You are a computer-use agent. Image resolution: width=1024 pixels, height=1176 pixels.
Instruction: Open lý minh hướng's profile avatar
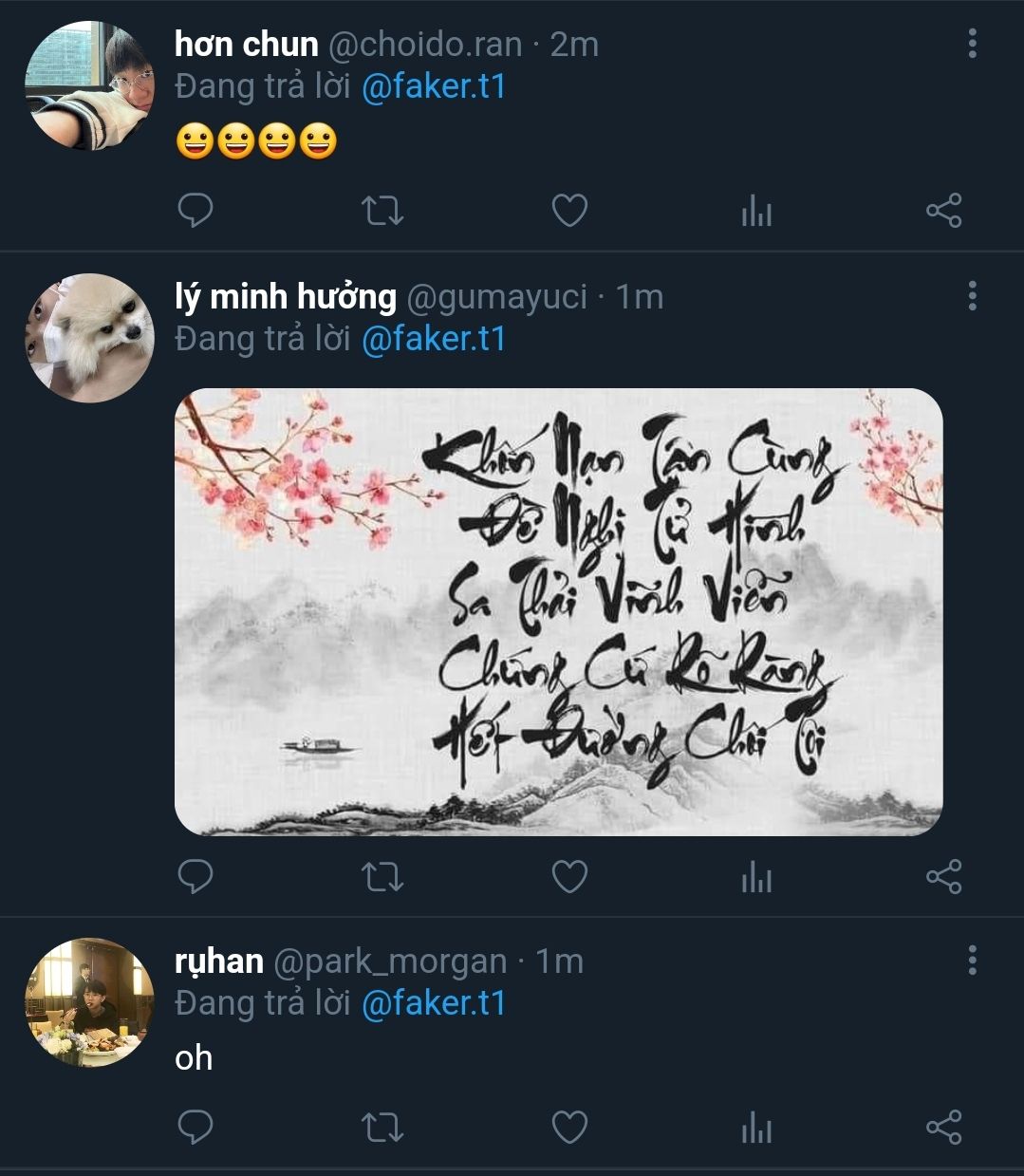[88, 338]
